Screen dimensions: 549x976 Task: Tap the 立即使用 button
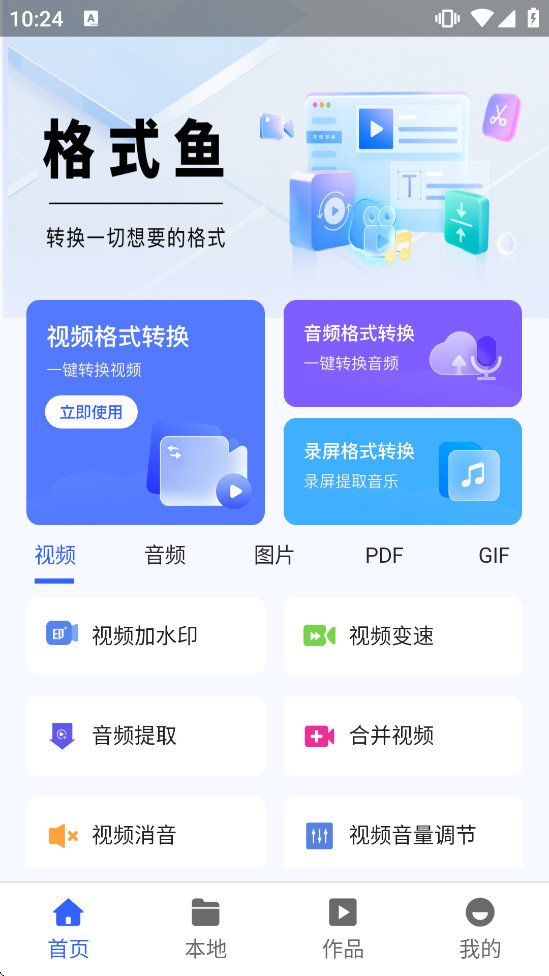point(91,412)
